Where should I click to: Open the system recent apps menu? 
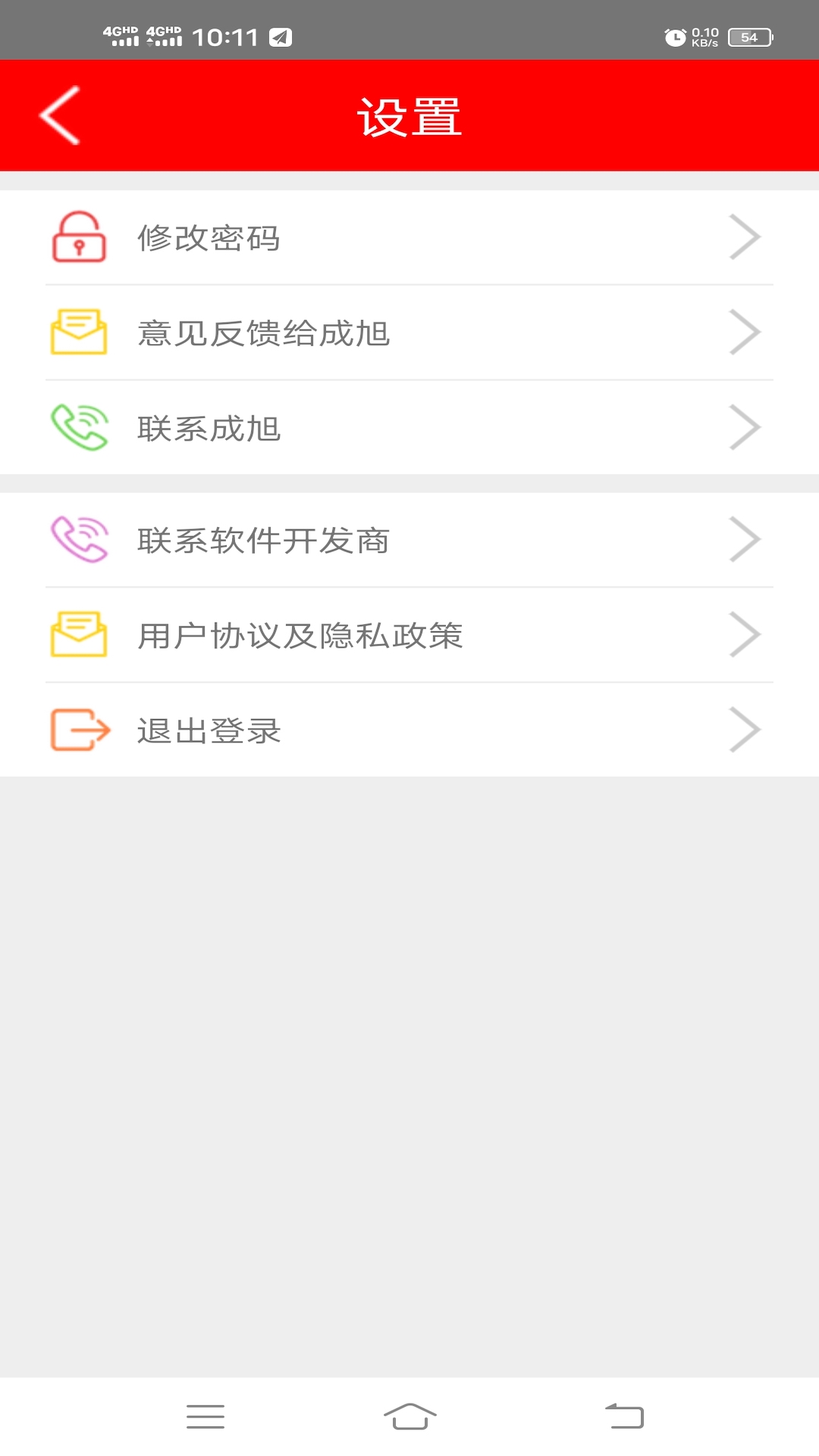(x=205, y=1416)
